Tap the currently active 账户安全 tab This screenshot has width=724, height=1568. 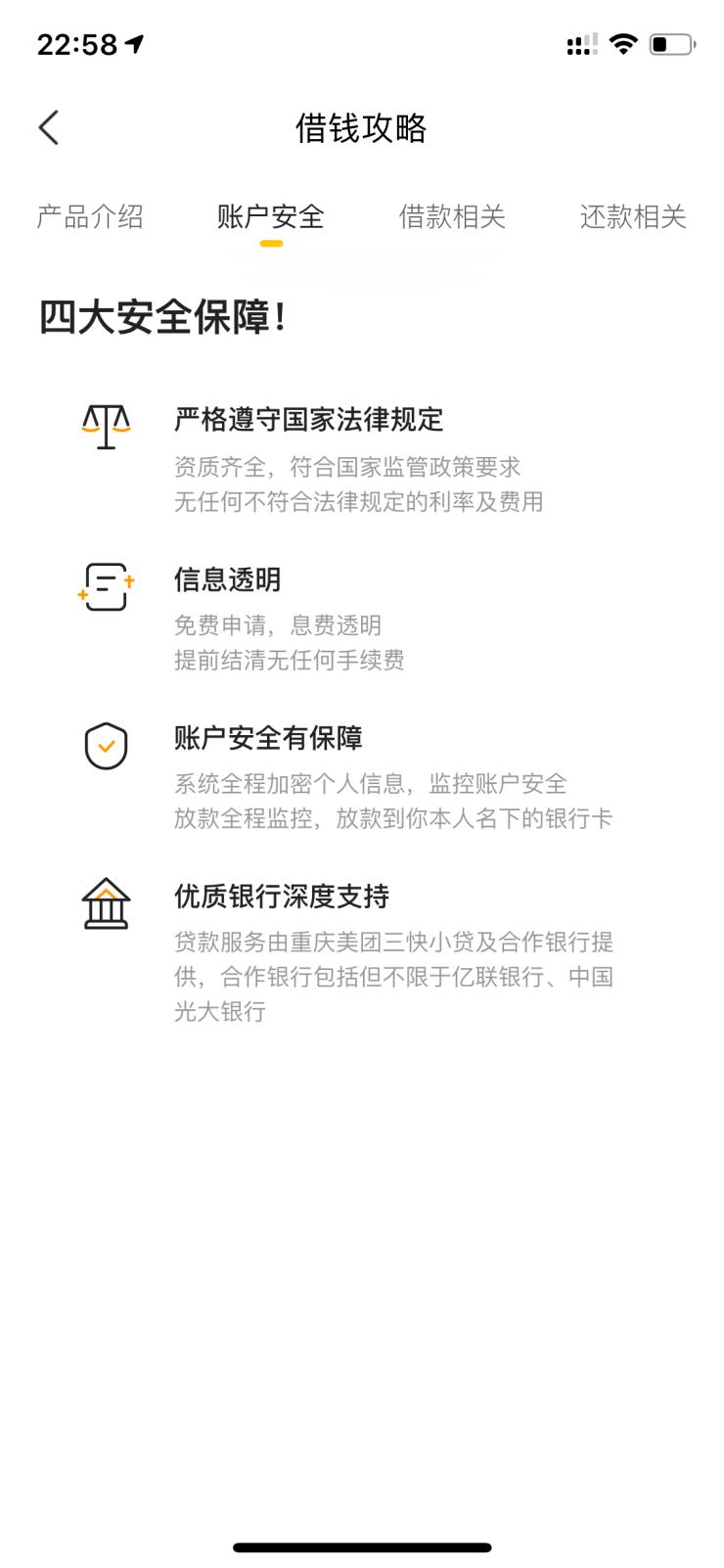click(271, 217)
